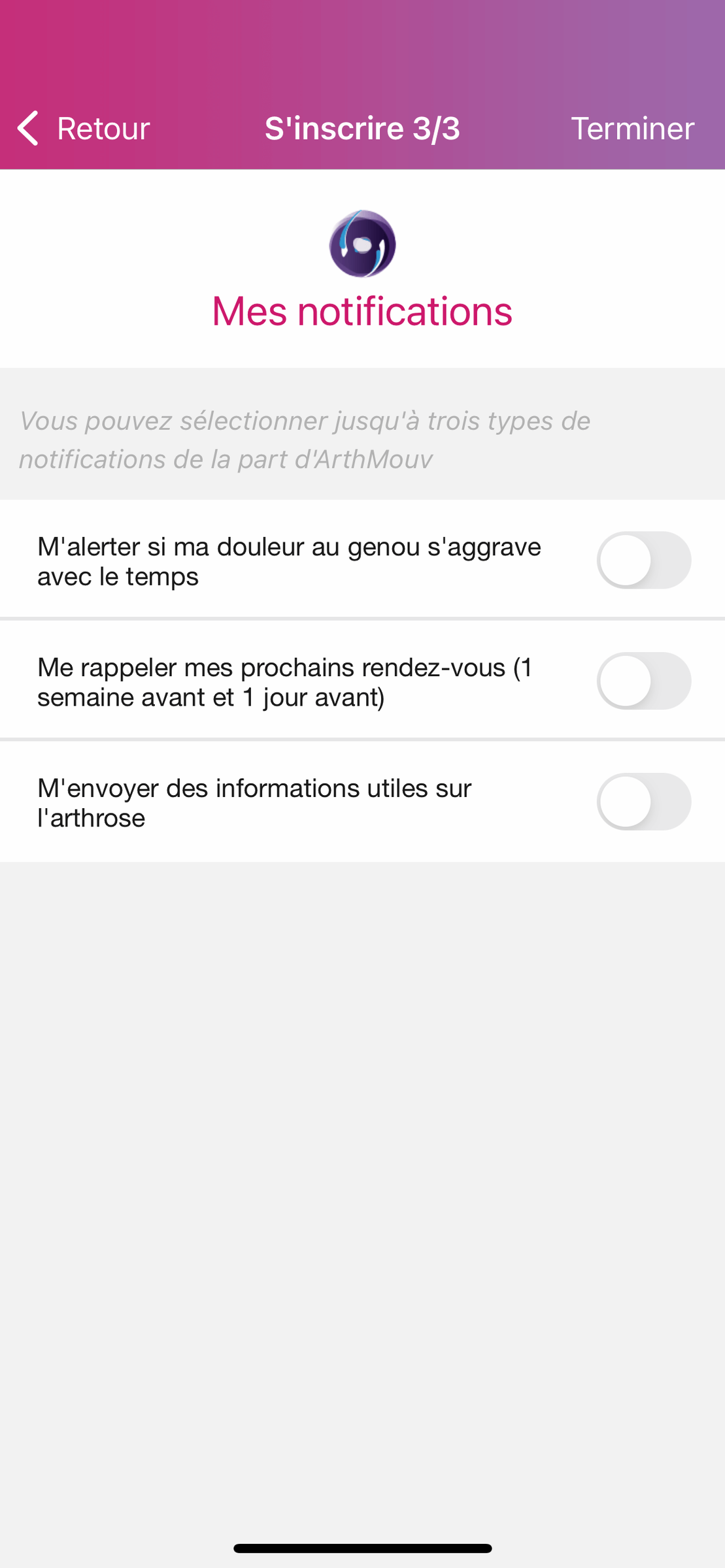Go back with the Retour button

83,128
